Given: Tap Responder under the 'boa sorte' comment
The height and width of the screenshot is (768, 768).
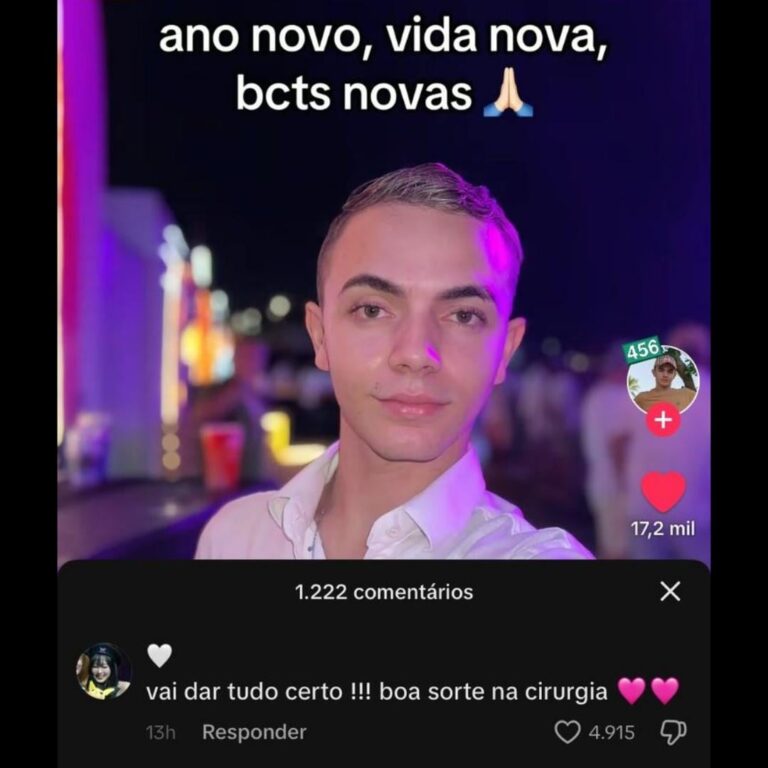Looking at the screenshot, I should click(254, 732).
